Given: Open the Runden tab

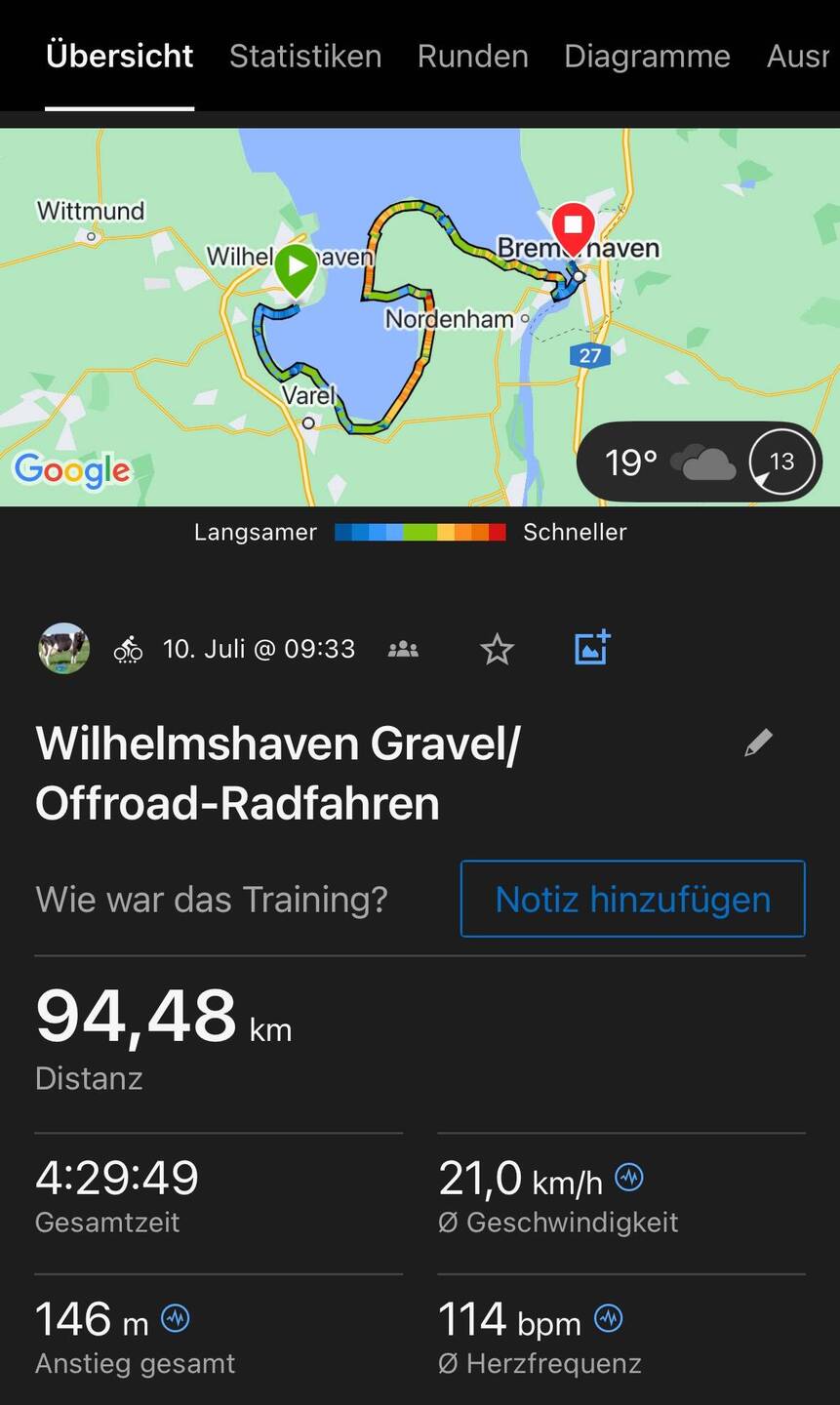Looking at the screenshot, I should [x=472, y=57].
